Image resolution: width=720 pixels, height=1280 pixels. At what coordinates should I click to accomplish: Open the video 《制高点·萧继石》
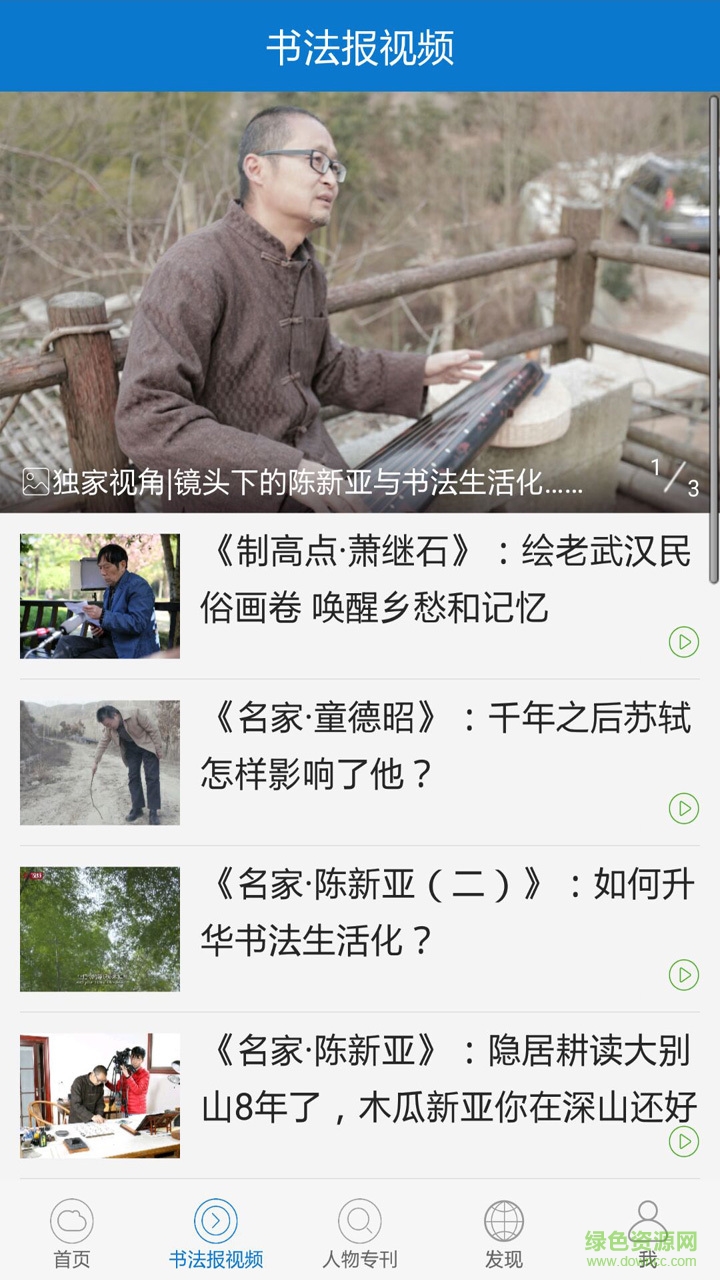[445, 579]
